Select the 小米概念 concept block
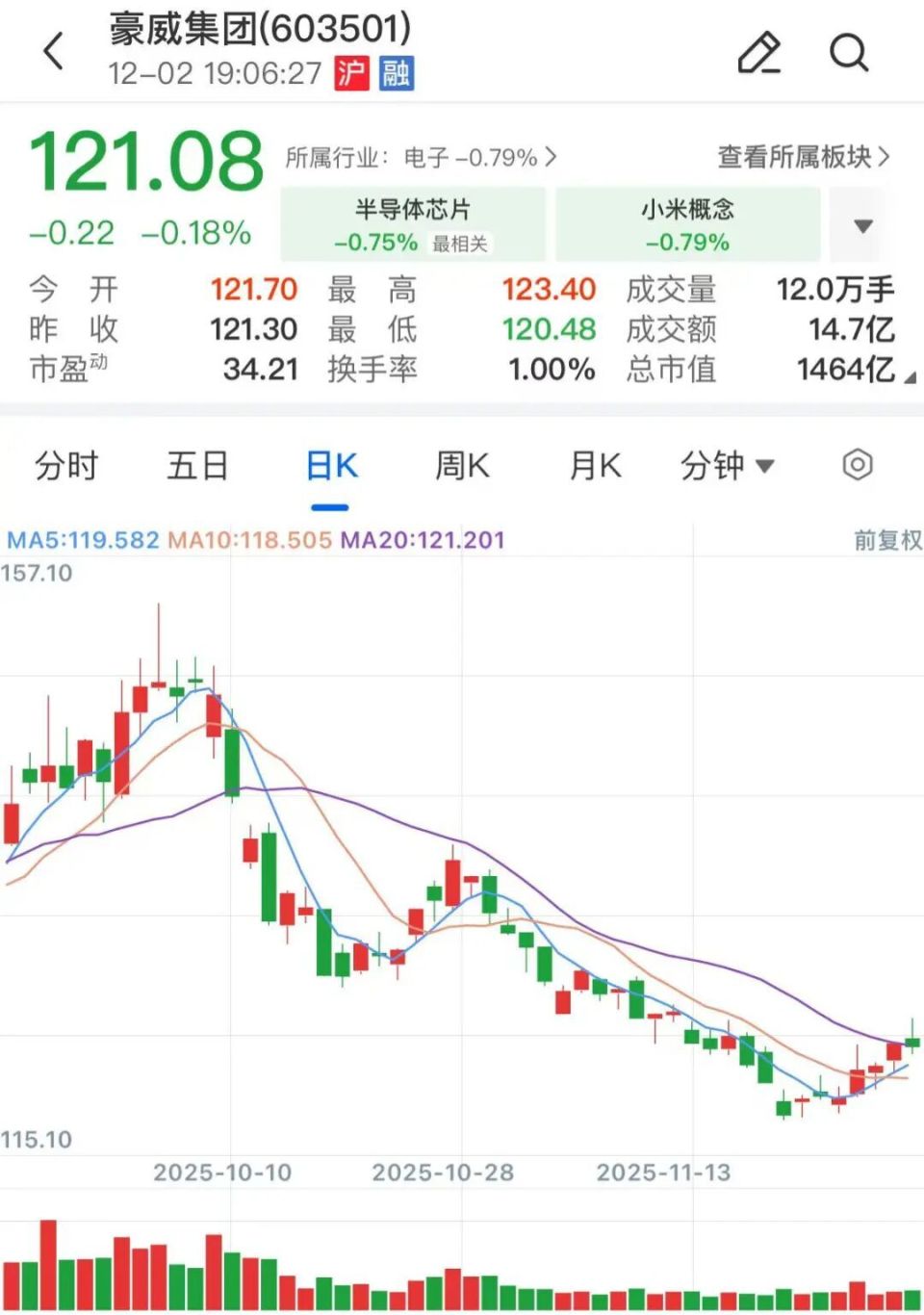 [x=686, y=223]
